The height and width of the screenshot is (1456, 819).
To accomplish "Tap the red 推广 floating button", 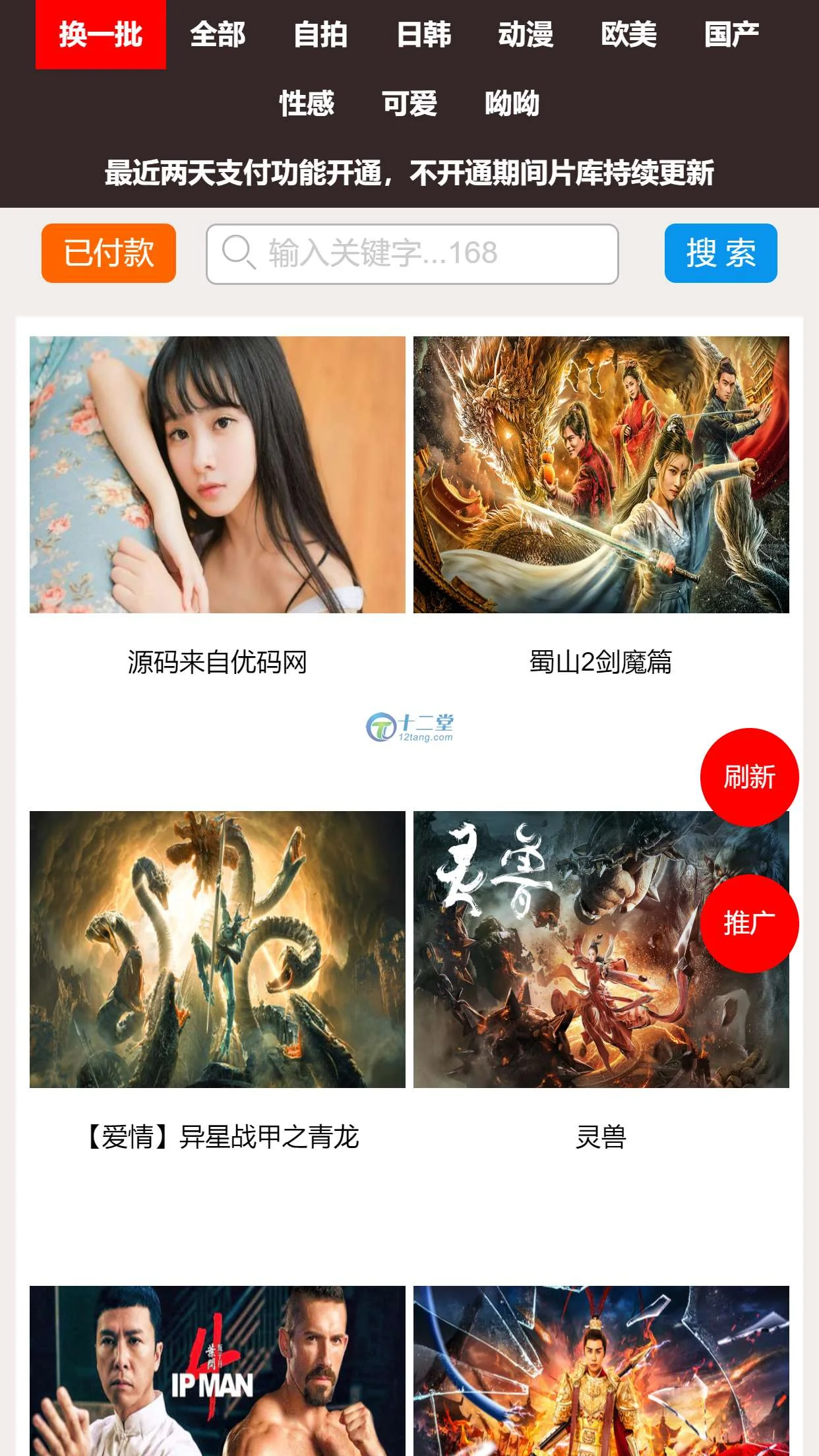I will [x=749, y=923].
